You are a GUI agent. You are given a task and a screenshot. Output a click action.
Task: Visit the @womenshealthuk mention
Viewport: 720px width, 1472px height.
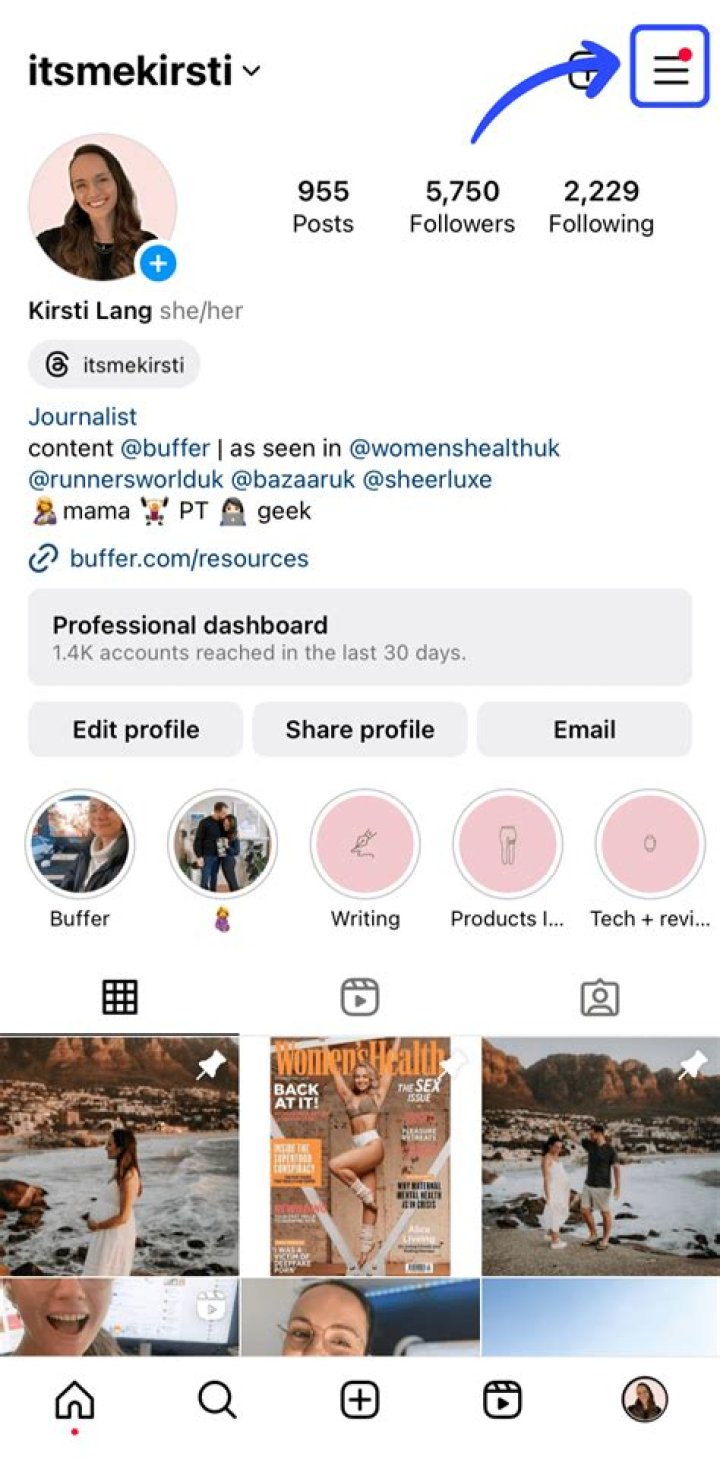pyautogui.click(x=454, y=448)
